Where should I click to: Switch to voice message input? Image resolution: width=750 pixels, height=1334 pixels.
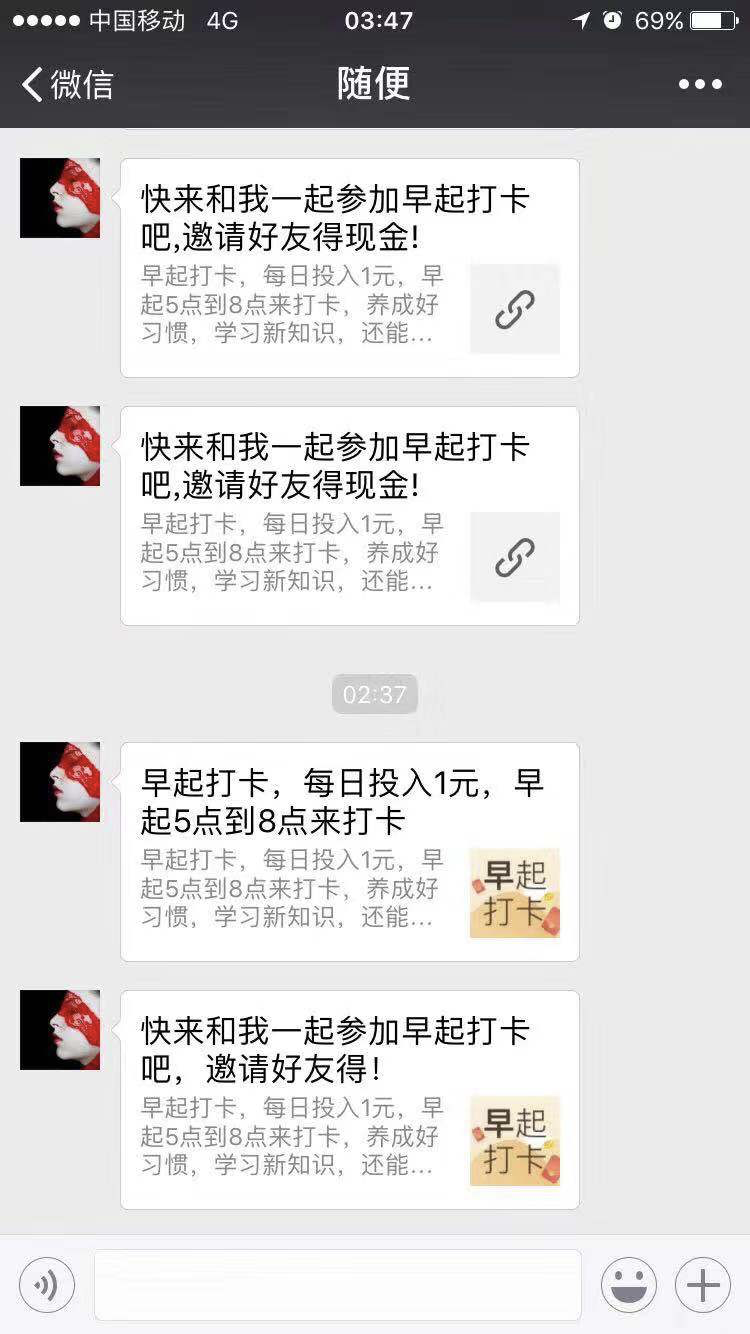47,1285
